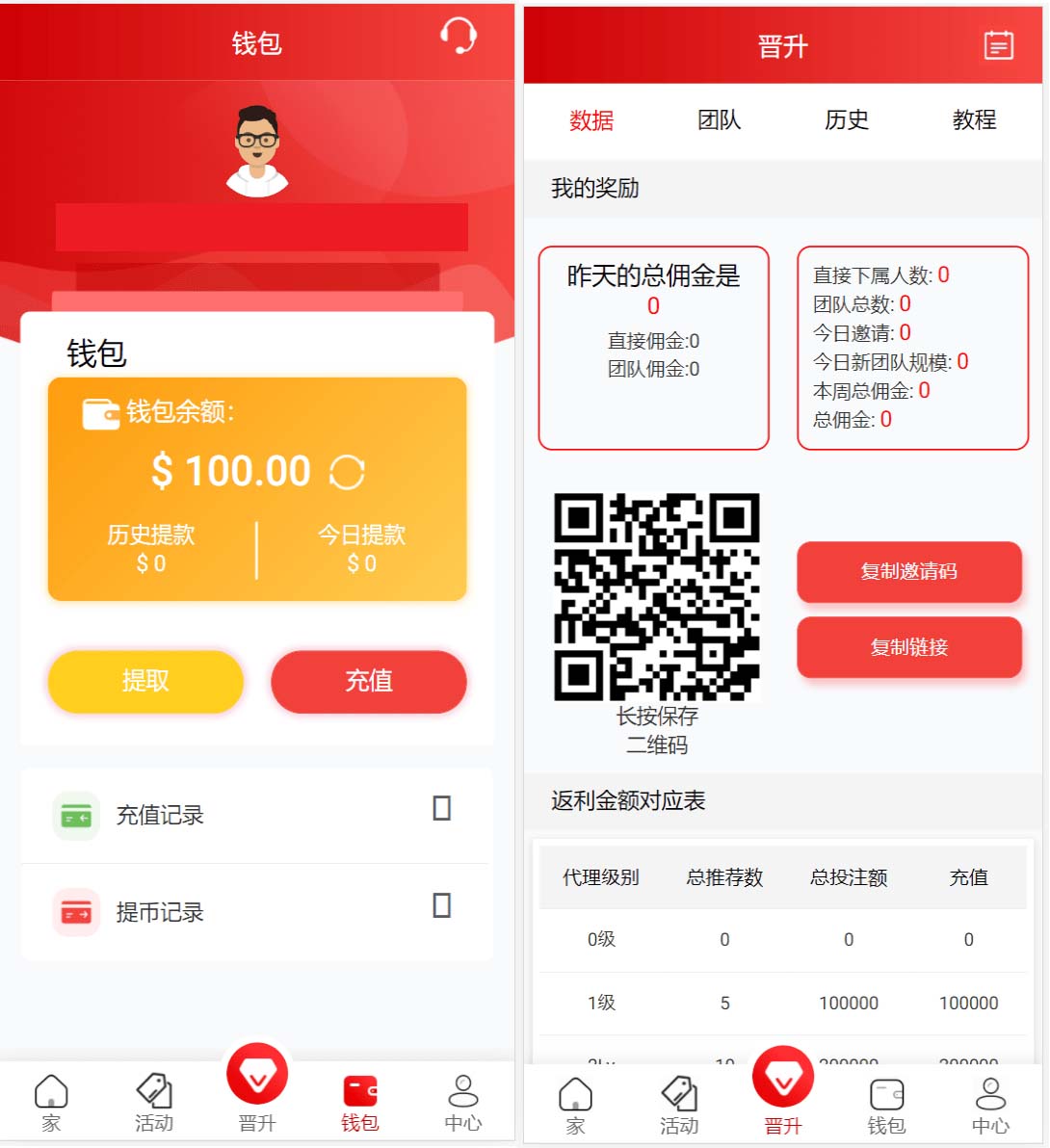
Task: Open the 教程 tutorial tab
Action: [x=974, y=120]
